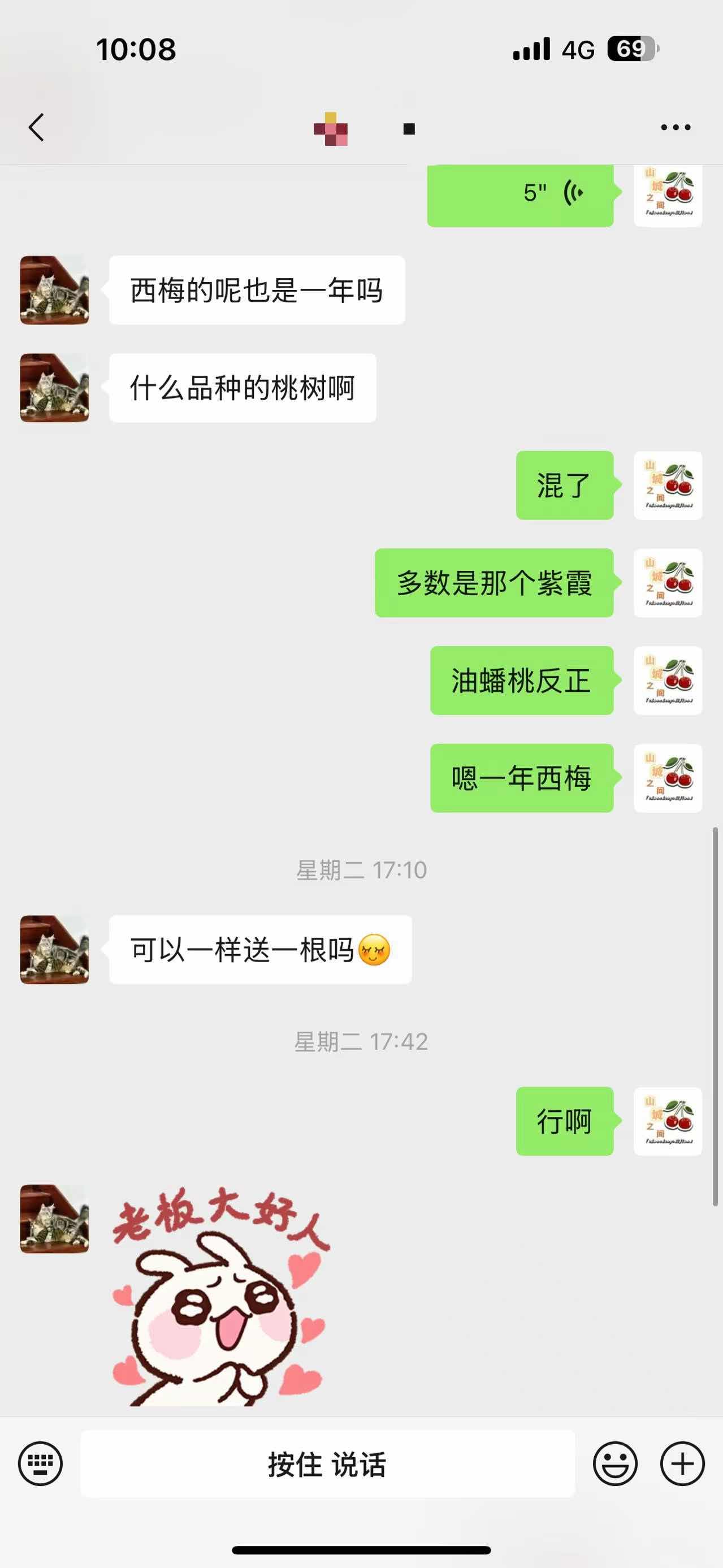Tap the cat avatar beside 西梅的呢也是一年吗
Viewport: 723px width, 1568px height.
pos(55,290)
